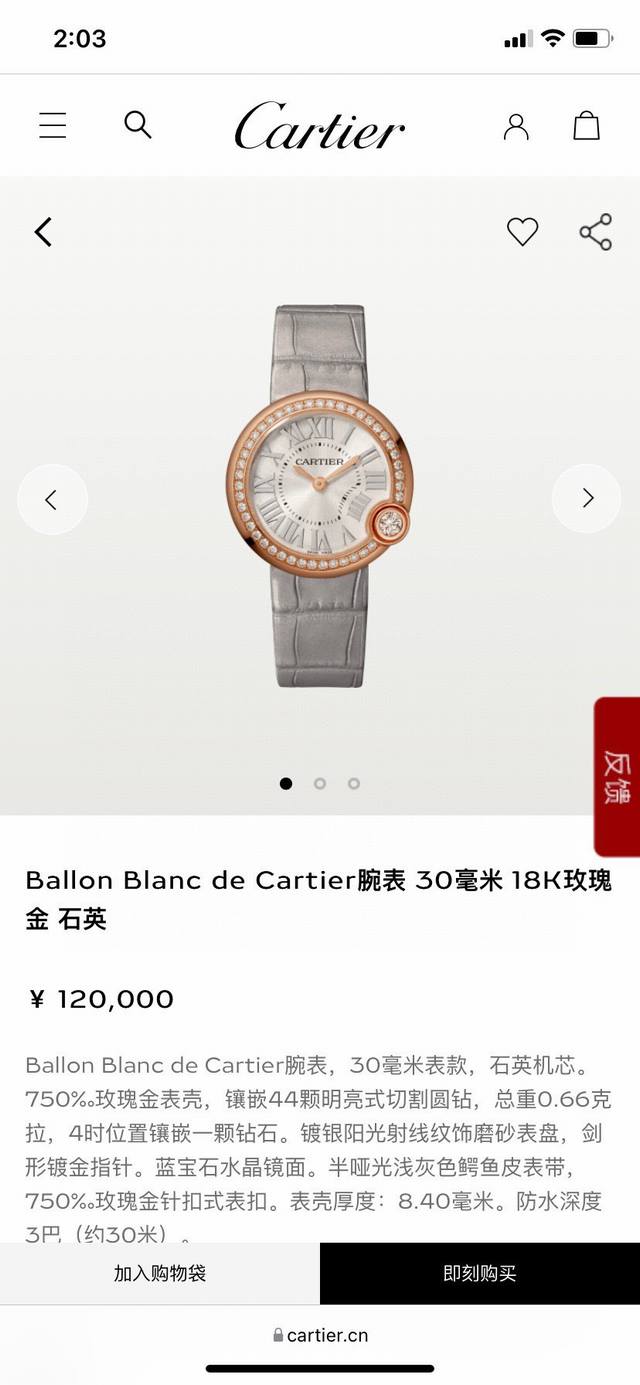Open the red 反馈 feedback tab

tap(617, 777)
